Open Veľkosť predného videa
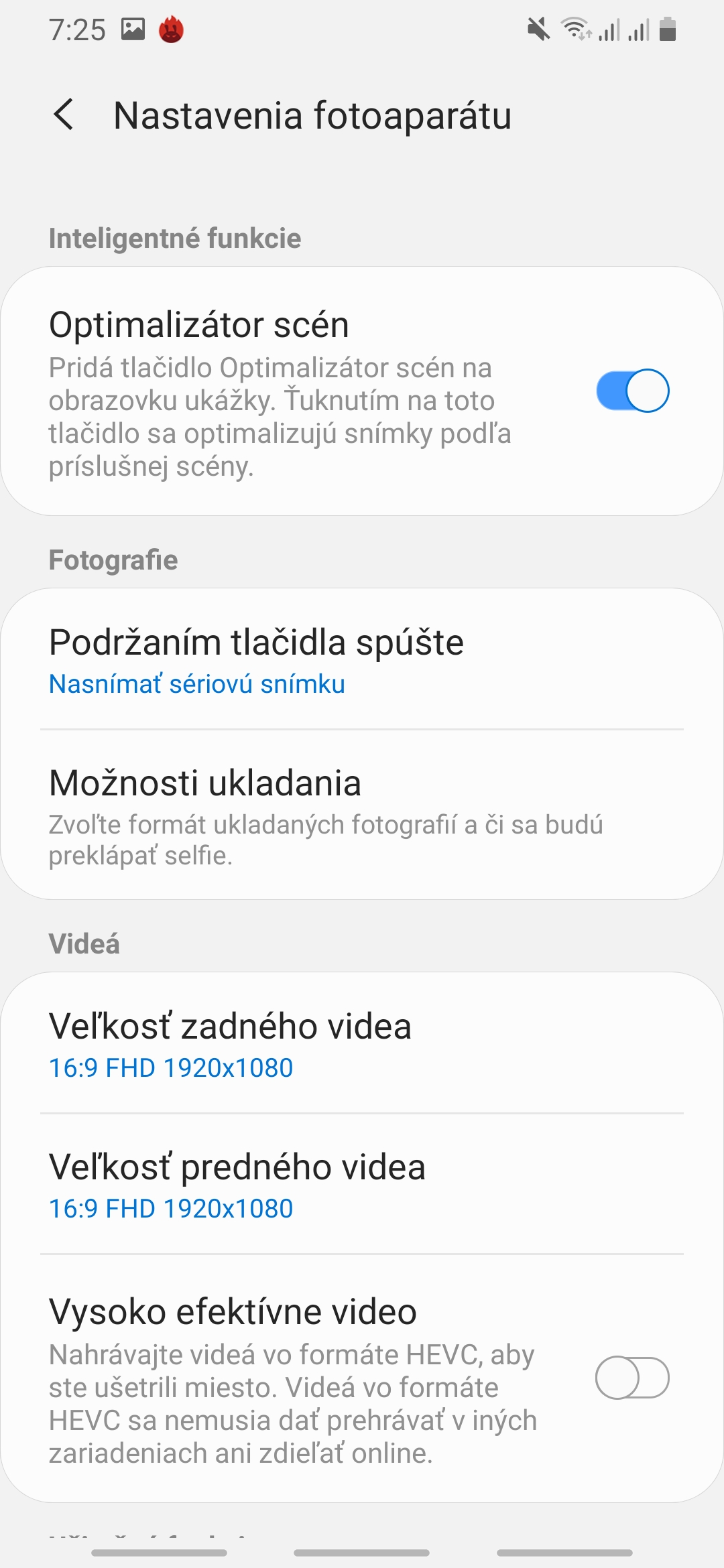The width and height of the screenshot is (724, 1568). (x=362, y=1185)
